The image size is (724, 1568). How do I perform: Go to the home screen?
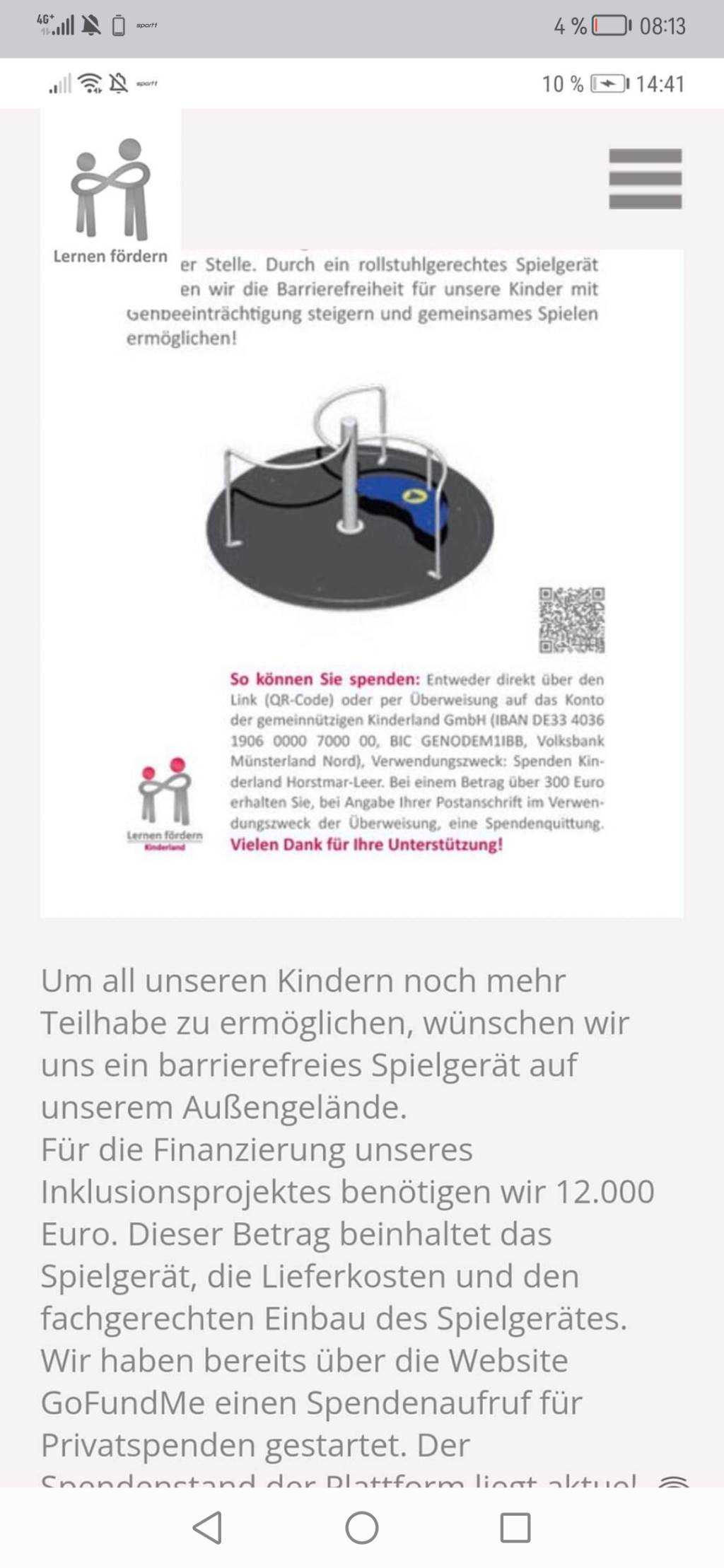pos(362,1528)
